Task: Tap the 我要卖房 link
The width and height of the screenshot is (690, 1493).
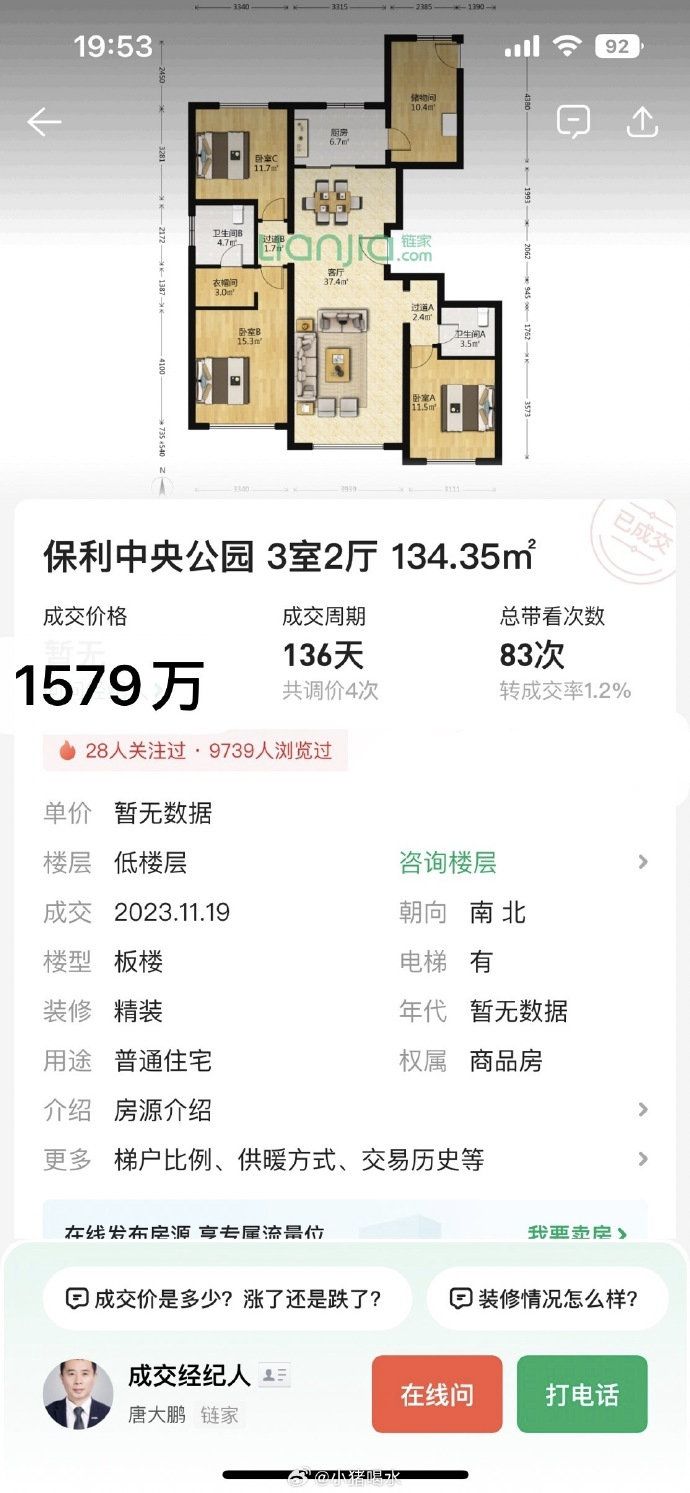Action: 577,1233
